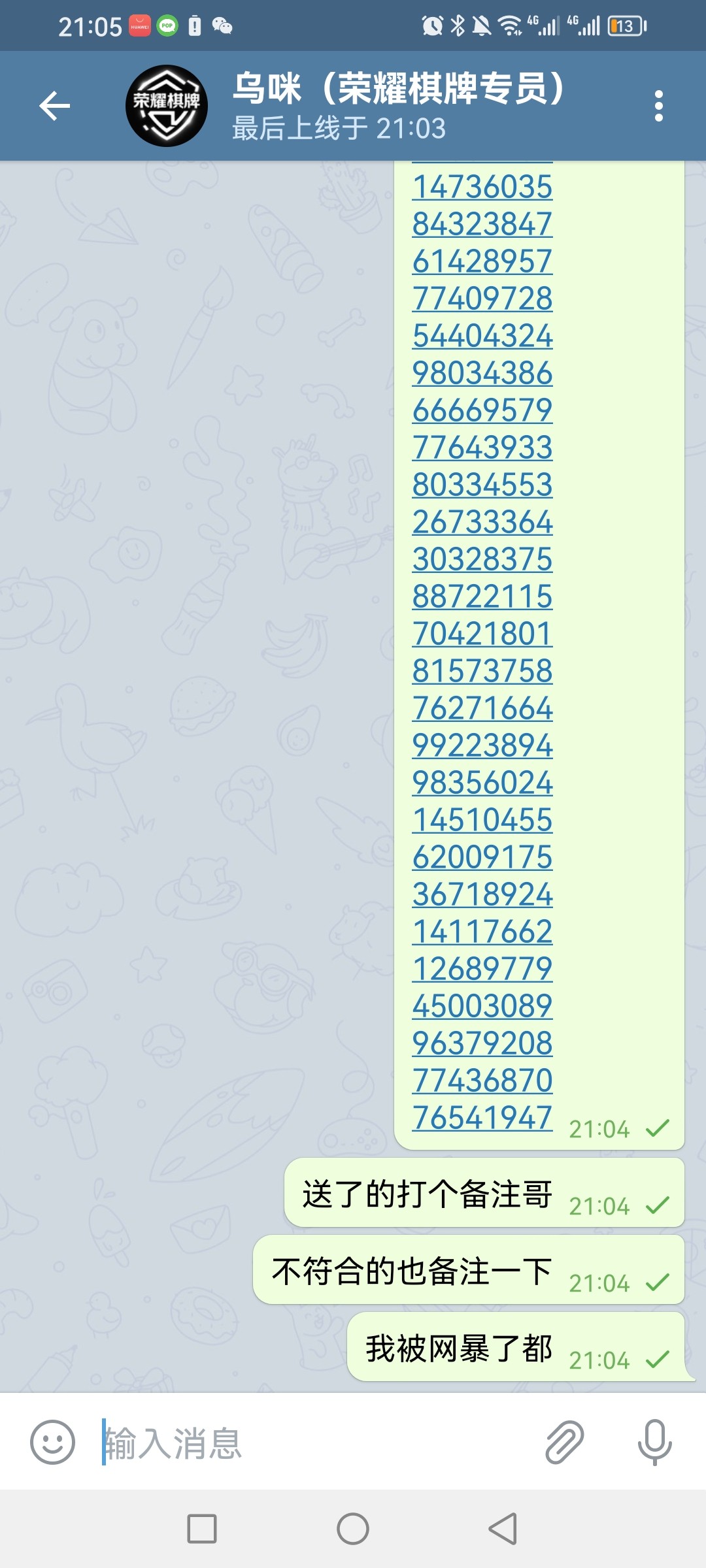Screen dimensions: 706x1568
Task: Tap the linked number 76541947
Action: coord(482,1118)
